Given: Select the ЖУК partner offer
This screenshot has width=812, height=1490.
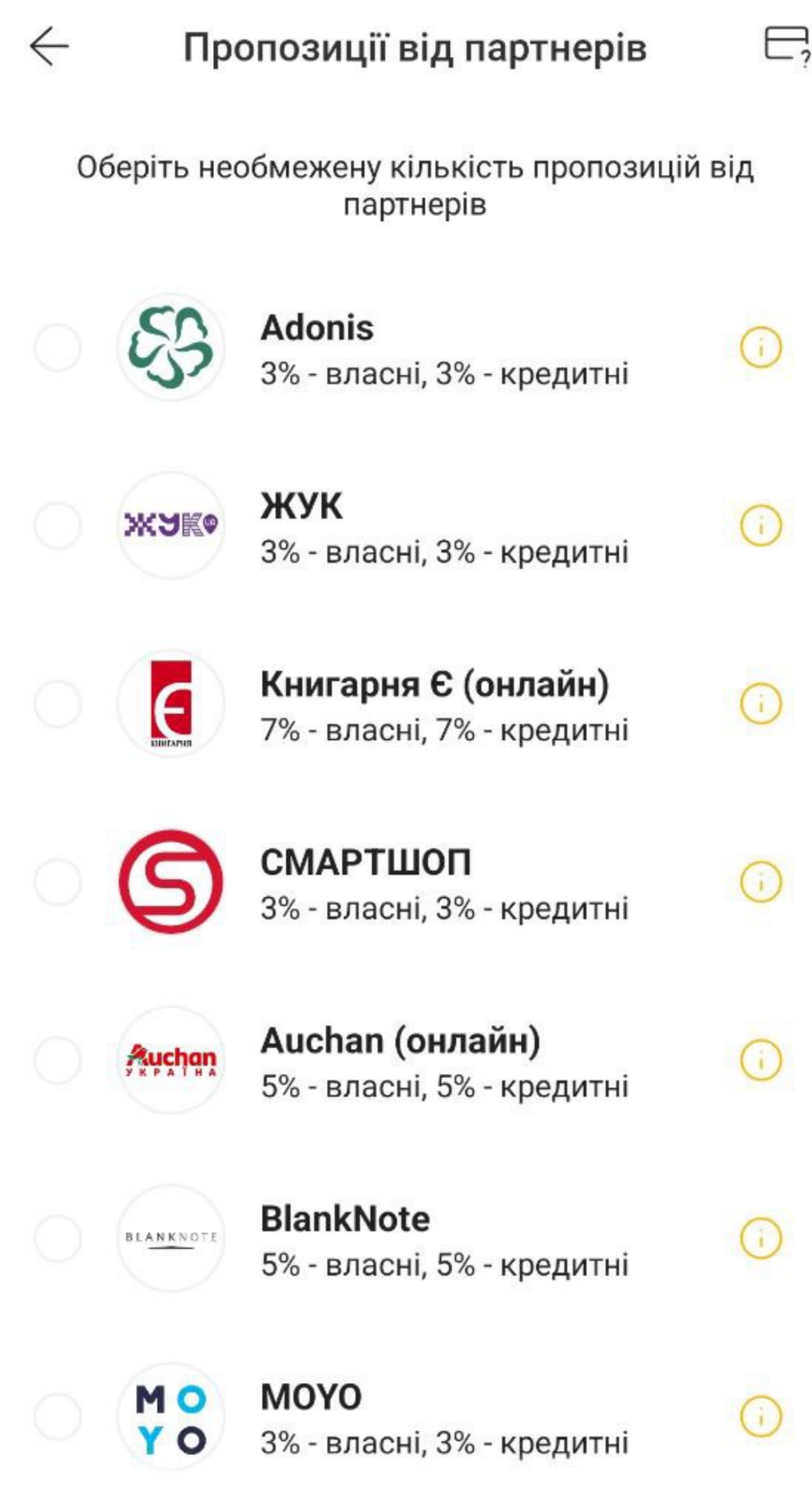Looking at the screenshot, I should 58,526.
